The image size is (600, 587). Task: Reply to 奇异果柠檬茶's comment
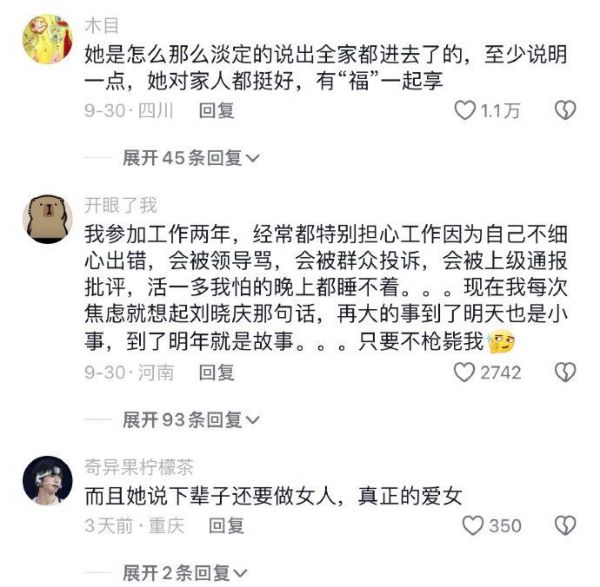(x=225, y=525)
